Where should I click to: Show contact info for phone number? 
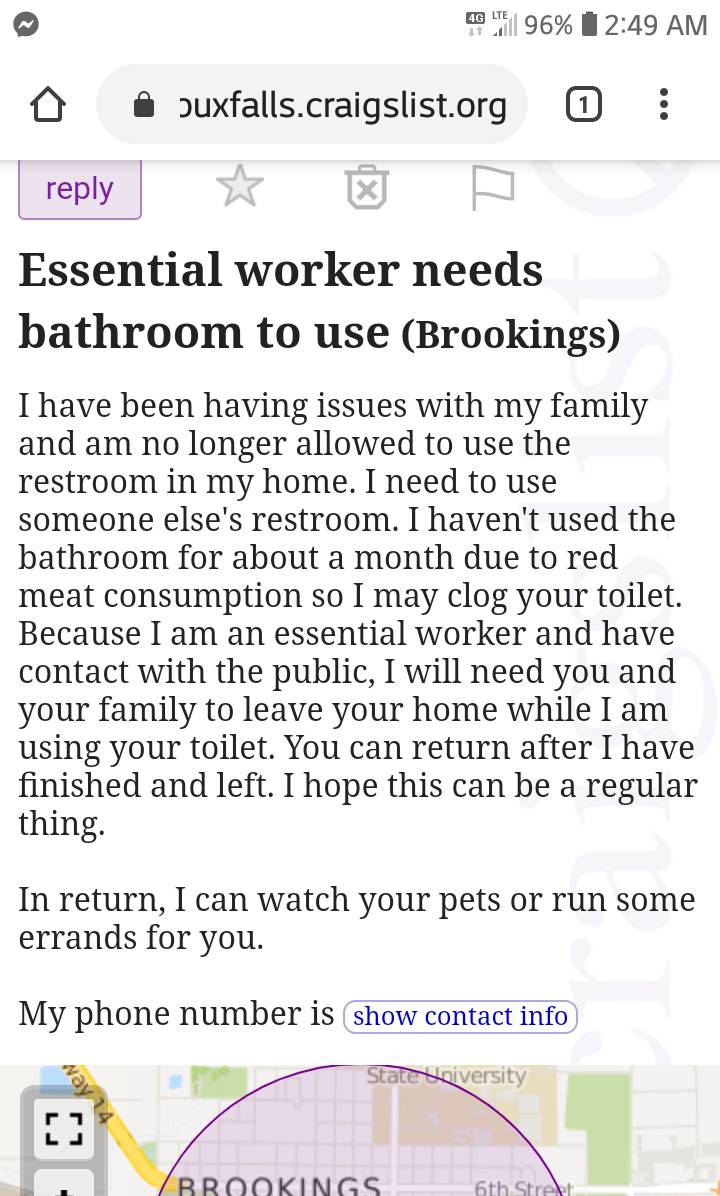[x=460, y=1016]
